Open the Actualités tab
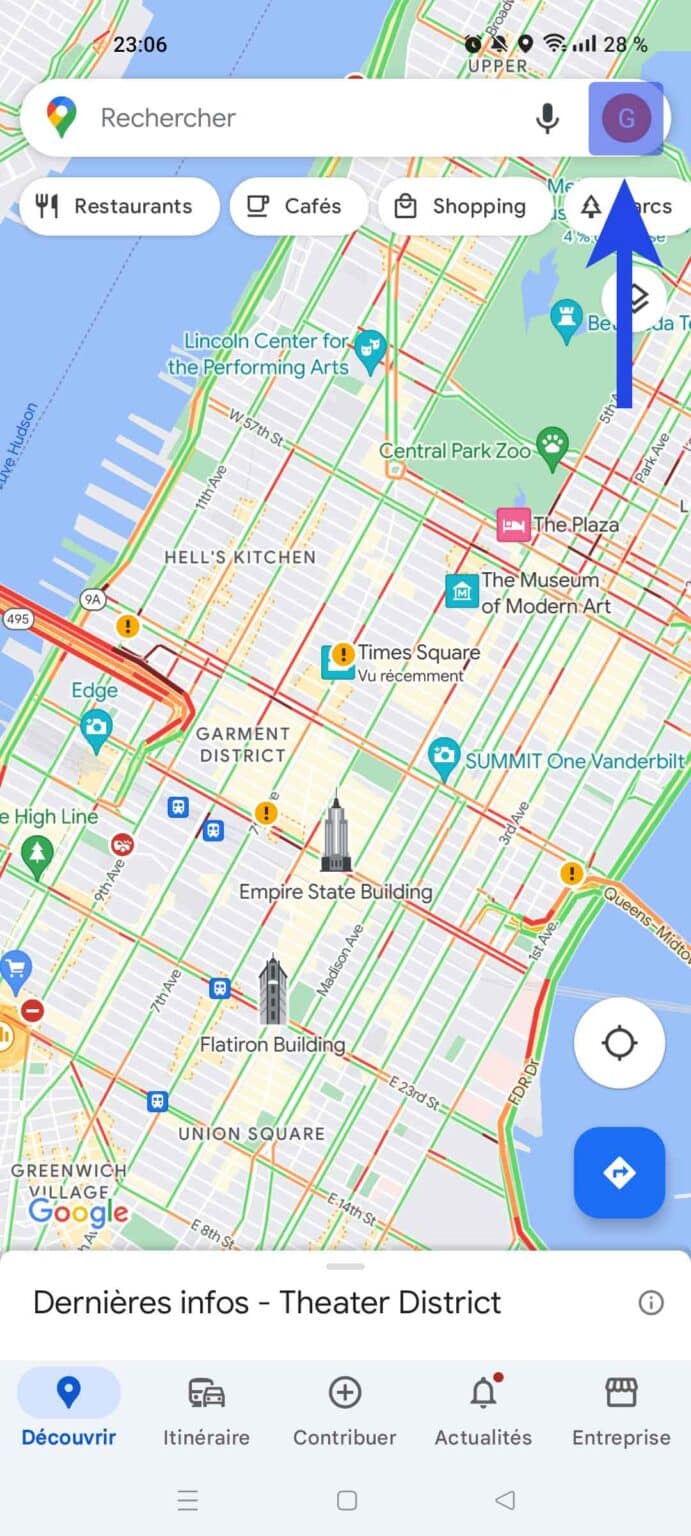This screenshot has width=691, height=1536. 483,1410
